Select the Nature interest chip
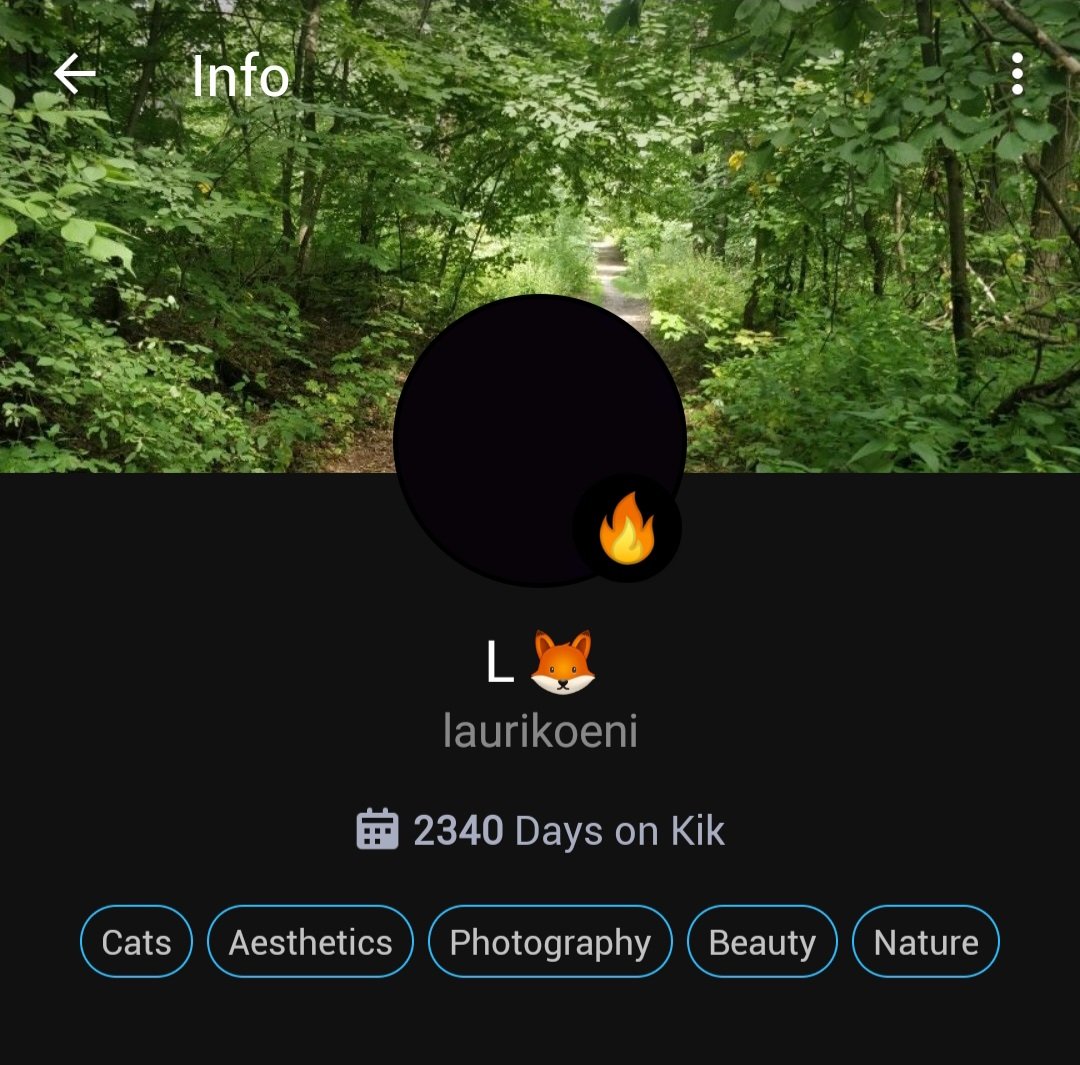 (x=926, y=942)
